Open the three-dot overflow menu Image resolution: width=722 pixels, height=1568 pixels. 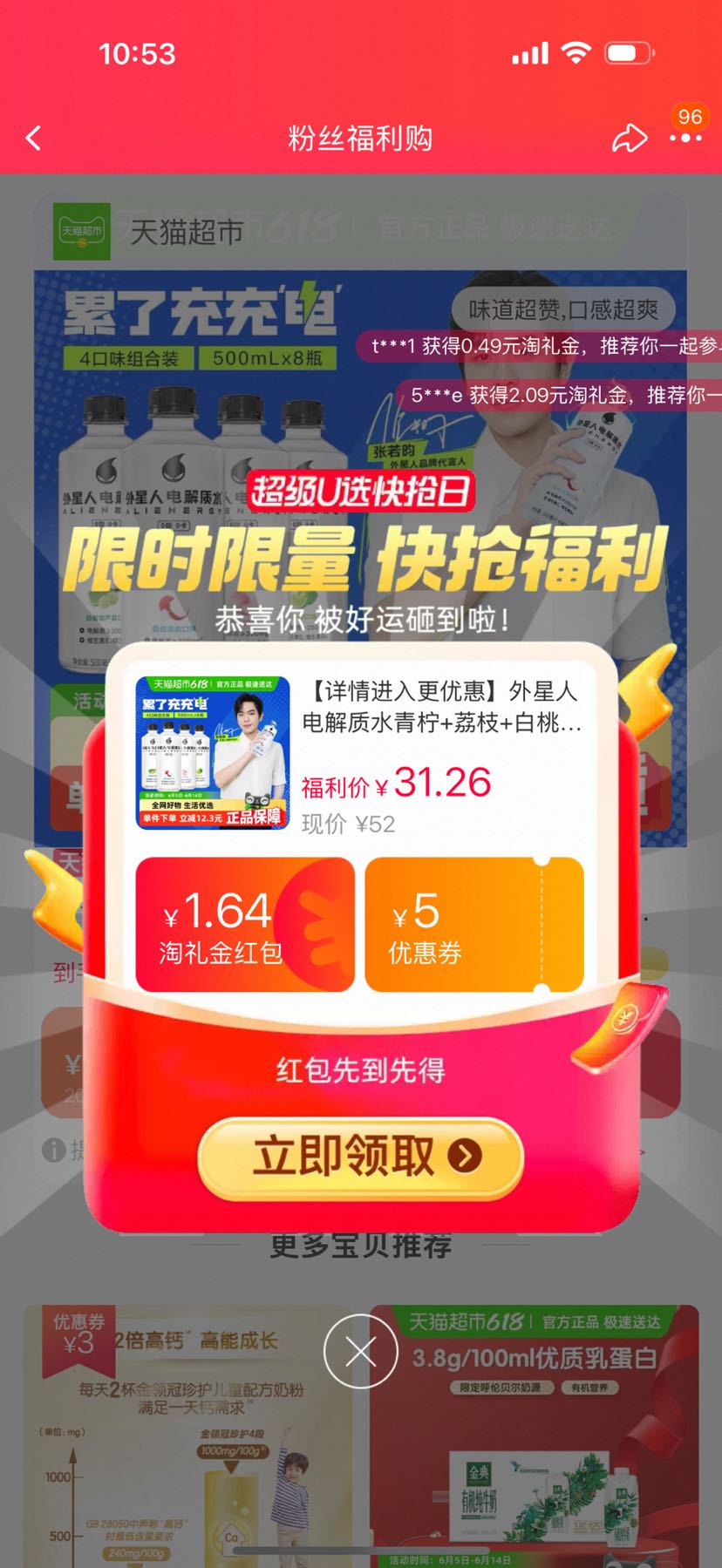[x=686, y=138]
